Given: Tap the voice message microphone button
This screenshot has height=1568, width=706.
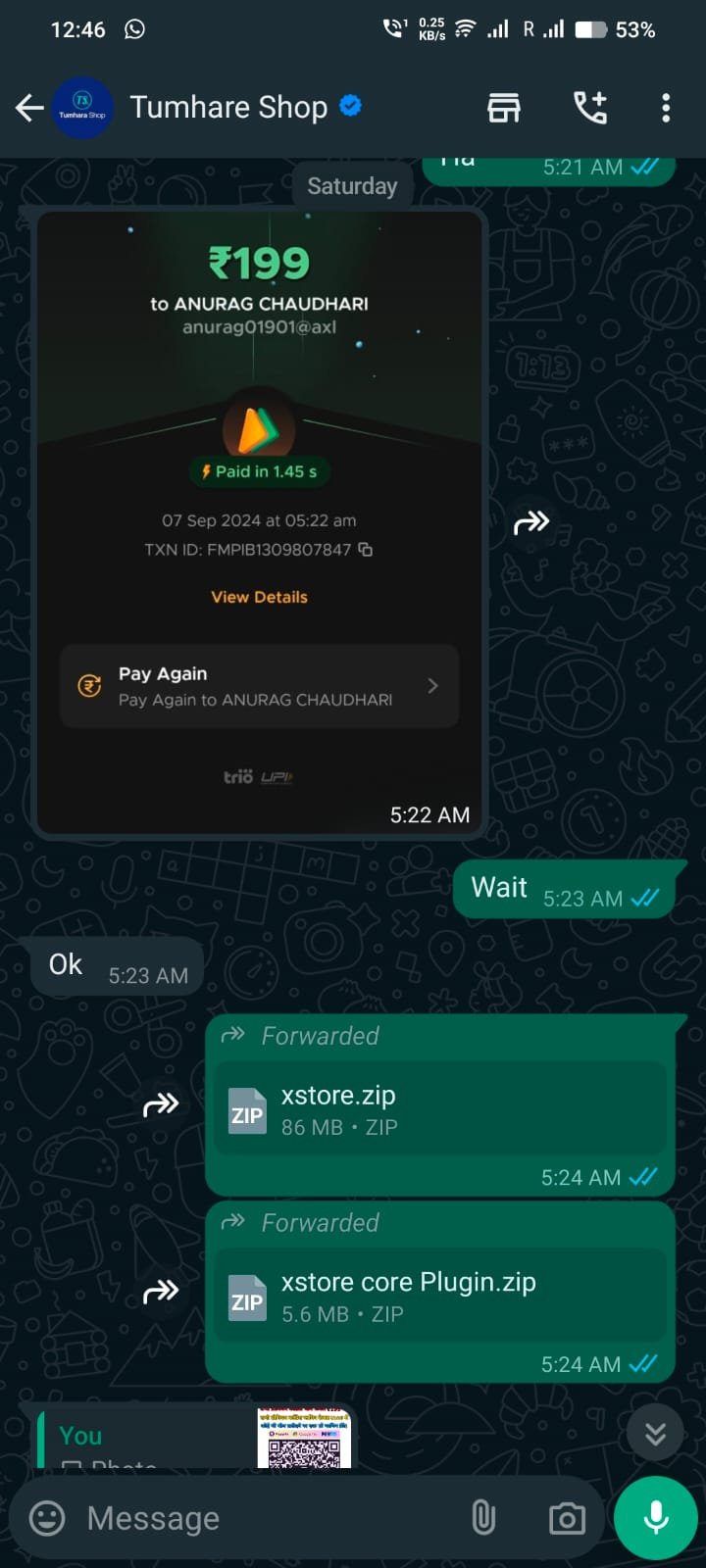Looking at the screenshot, I should click(656, 1517).
